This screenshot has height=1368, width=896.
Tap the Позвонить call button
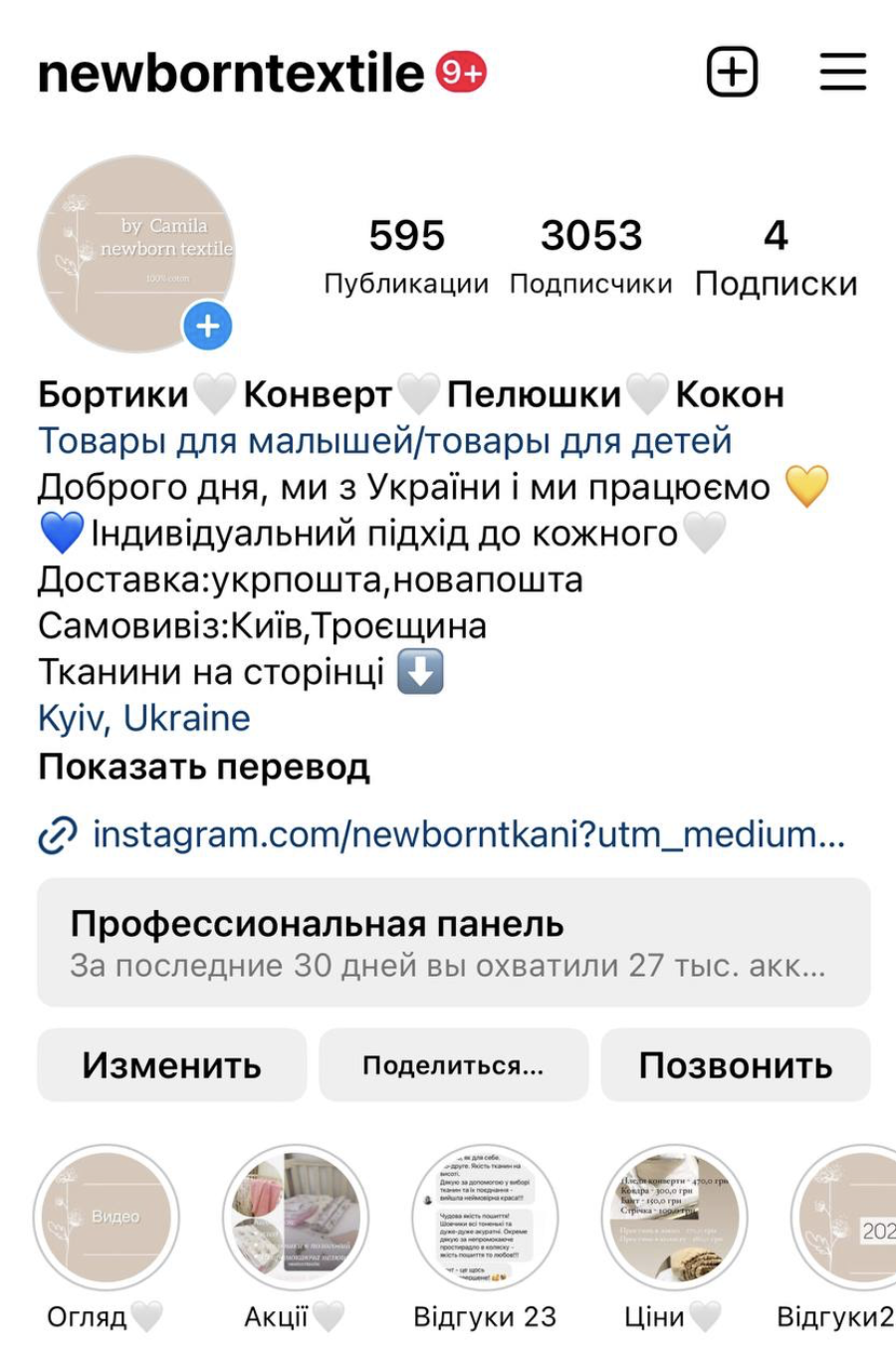pyautogui.click(x=735, y=1065)
